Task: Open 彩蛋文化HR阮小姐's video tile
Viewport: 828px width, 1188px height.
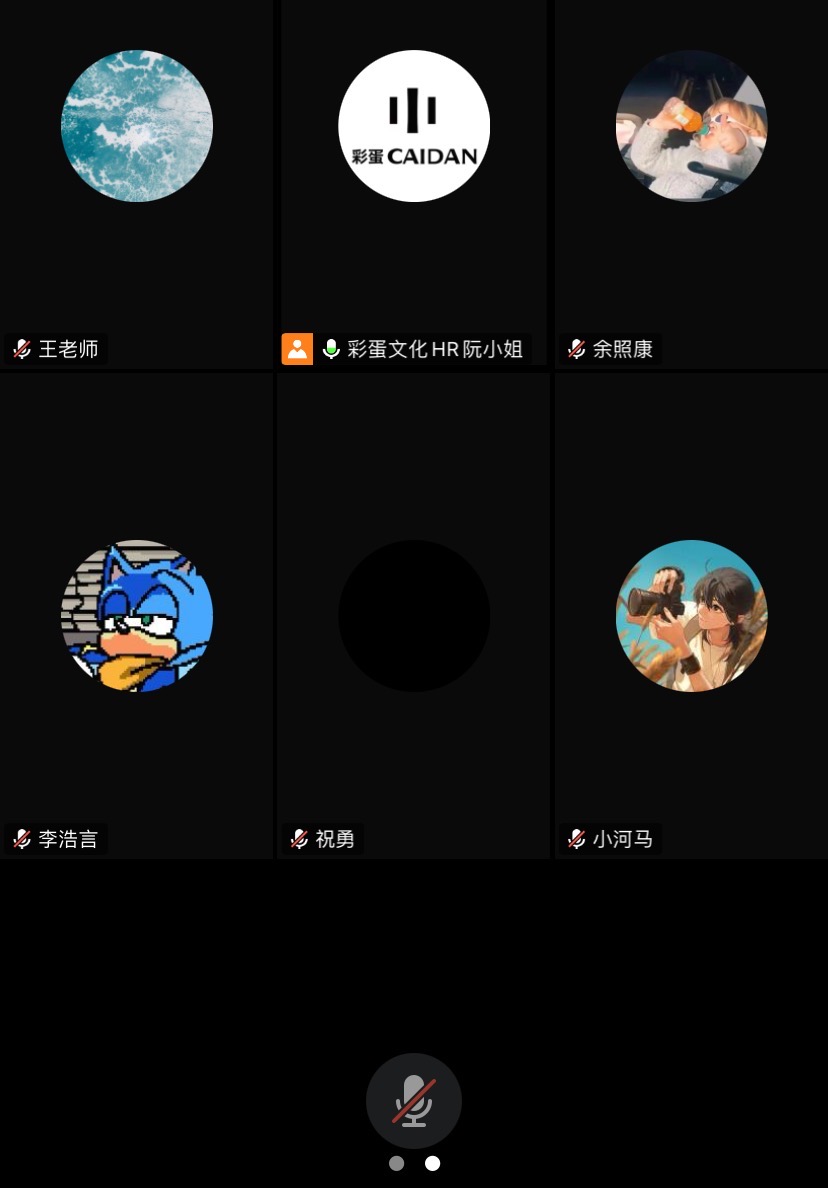Action: tap(414, 185)
